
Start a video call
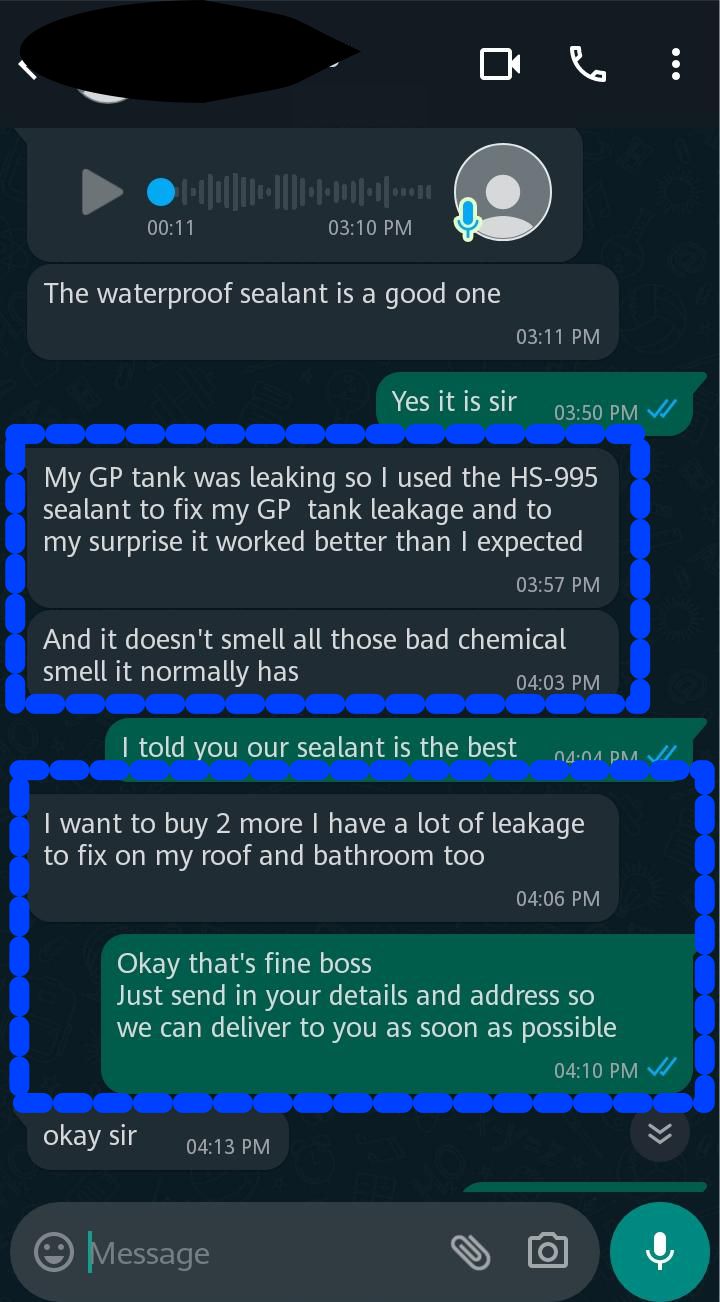click(499, 65)
